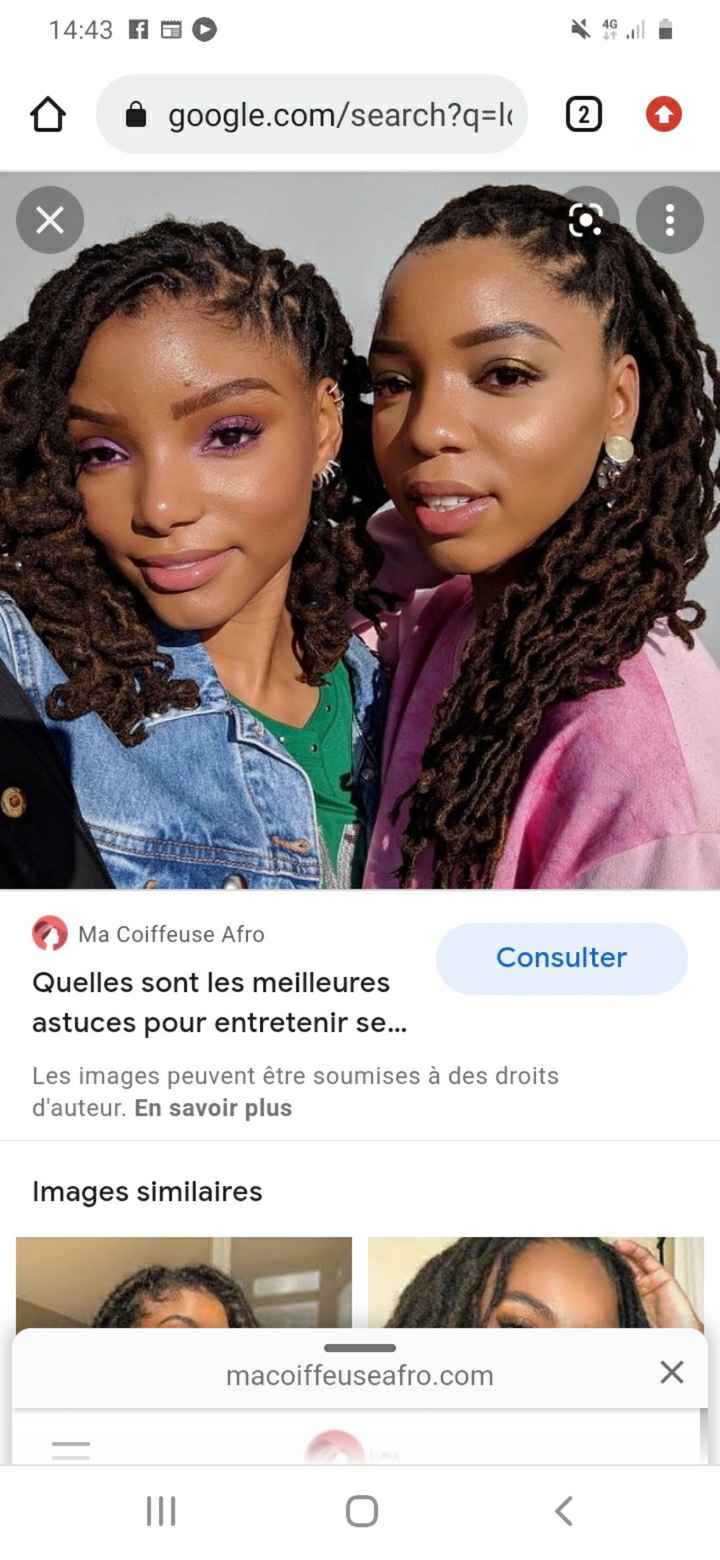Tap the Ma Coiffeuse Afro site icon

coord(46,933)
